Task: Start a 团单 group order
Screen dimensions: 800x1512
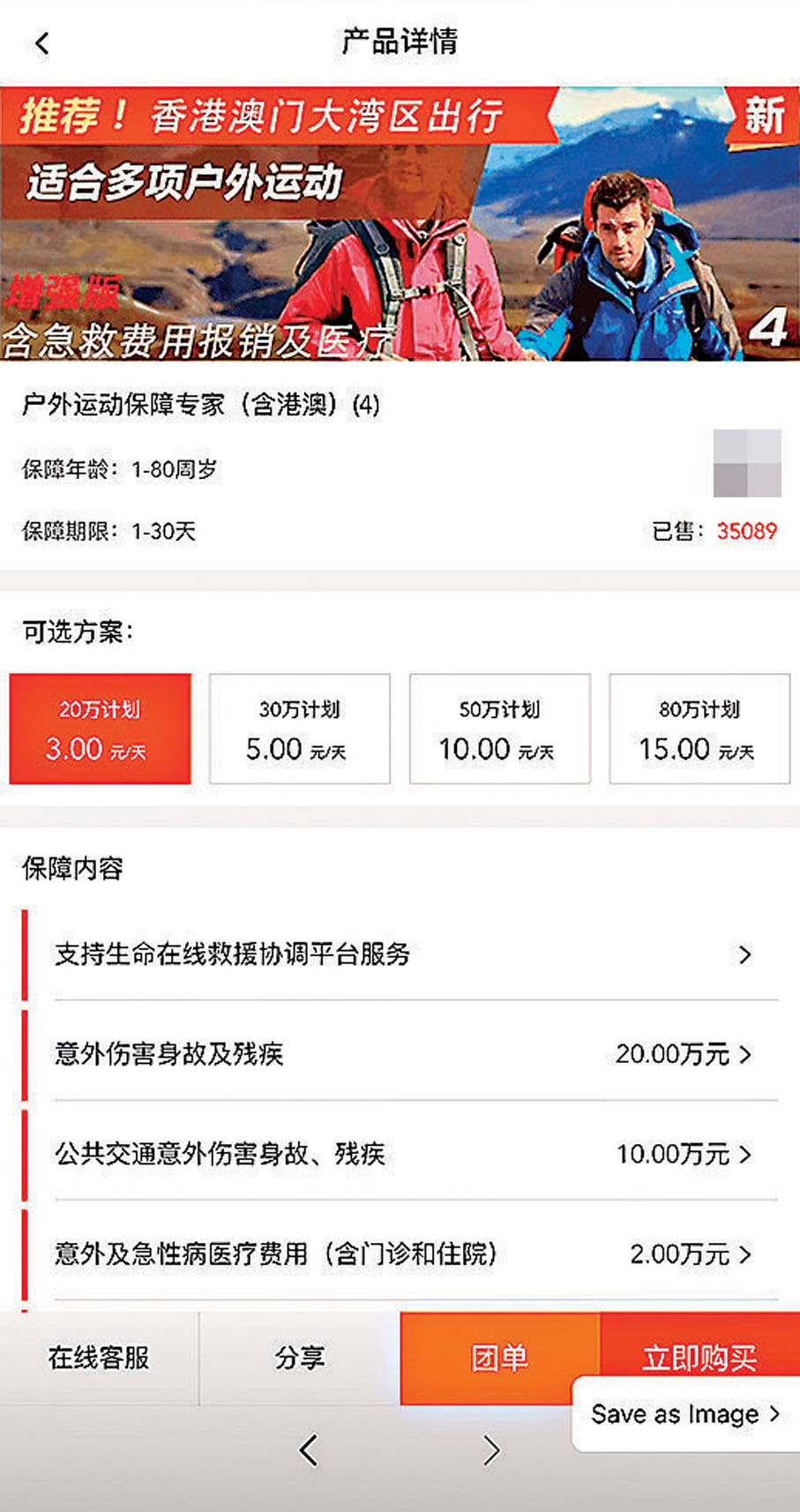Action: point(499,1358)
